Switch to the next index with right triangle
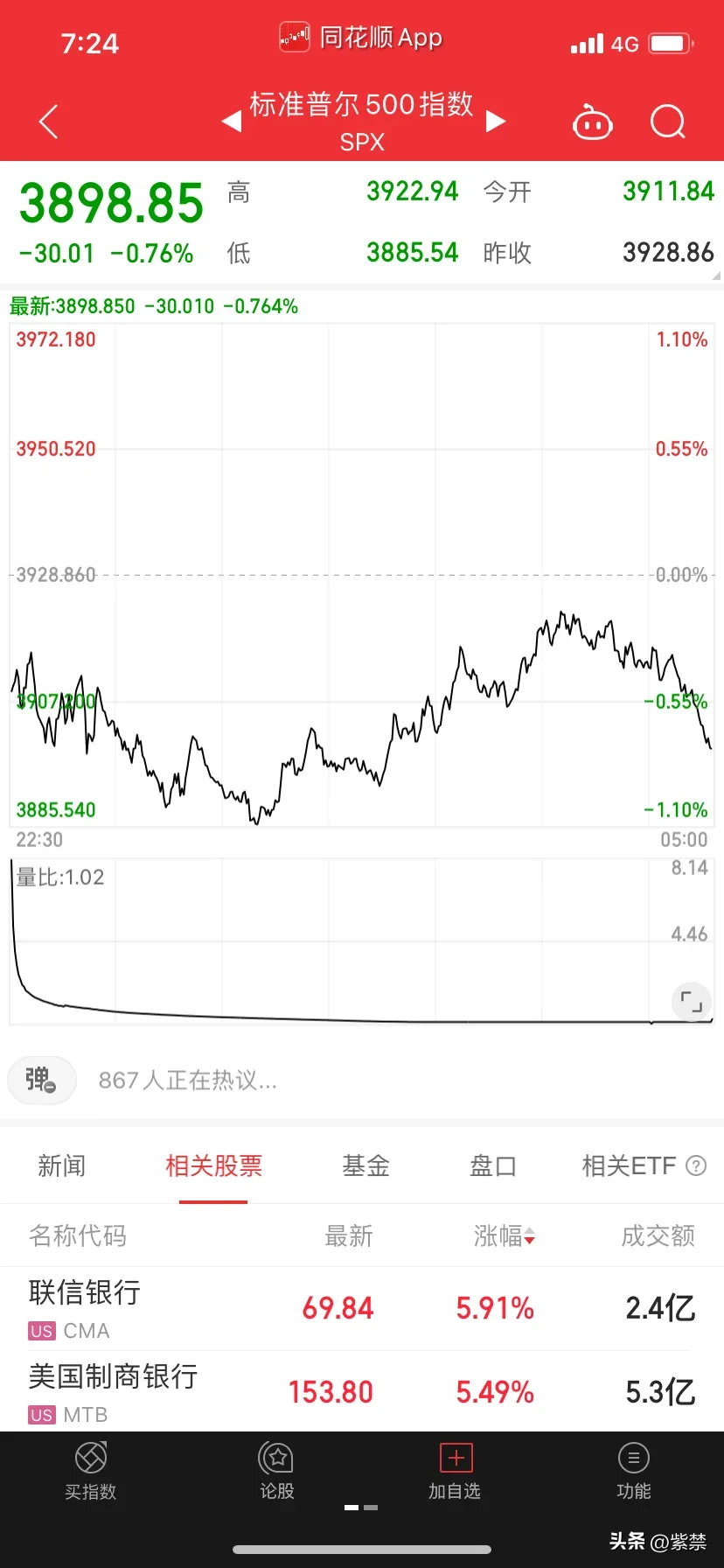The height and width of the screenshot is (1568, 724). tap(496, 121)
